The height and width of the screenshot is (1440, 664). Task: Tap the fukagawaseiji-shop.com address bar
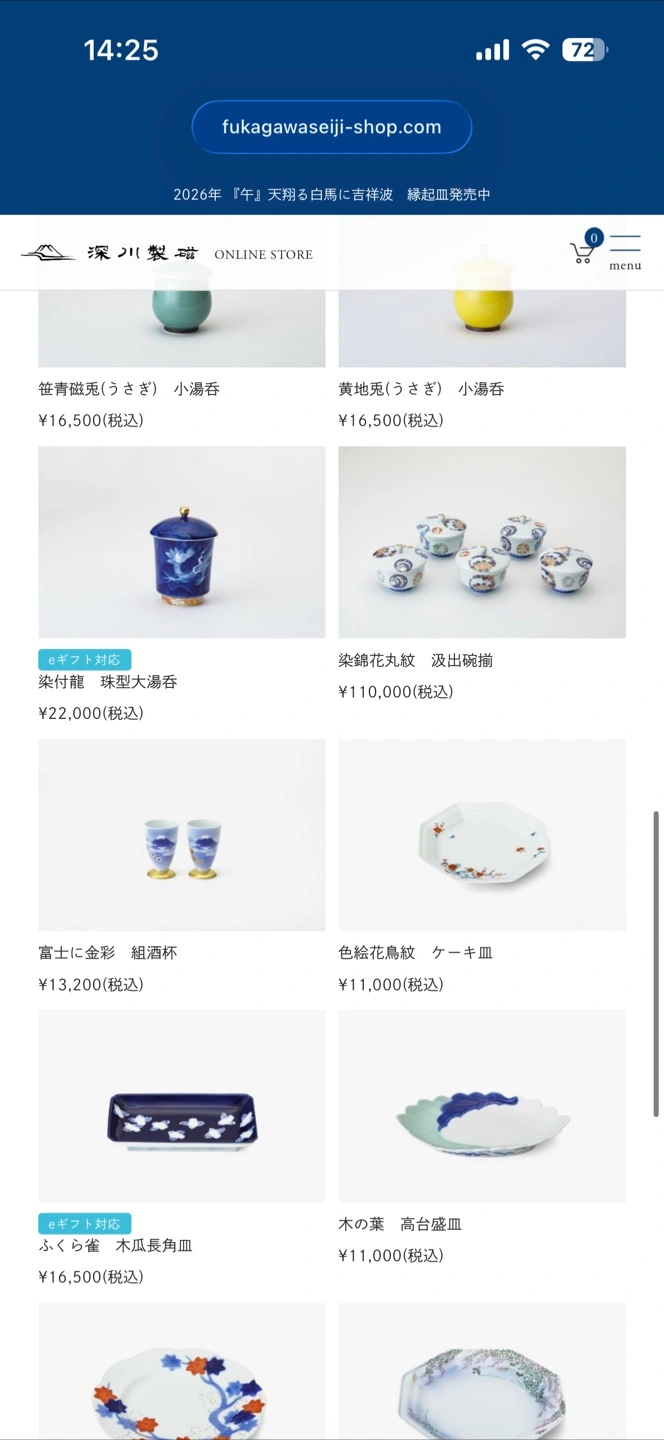331,127
